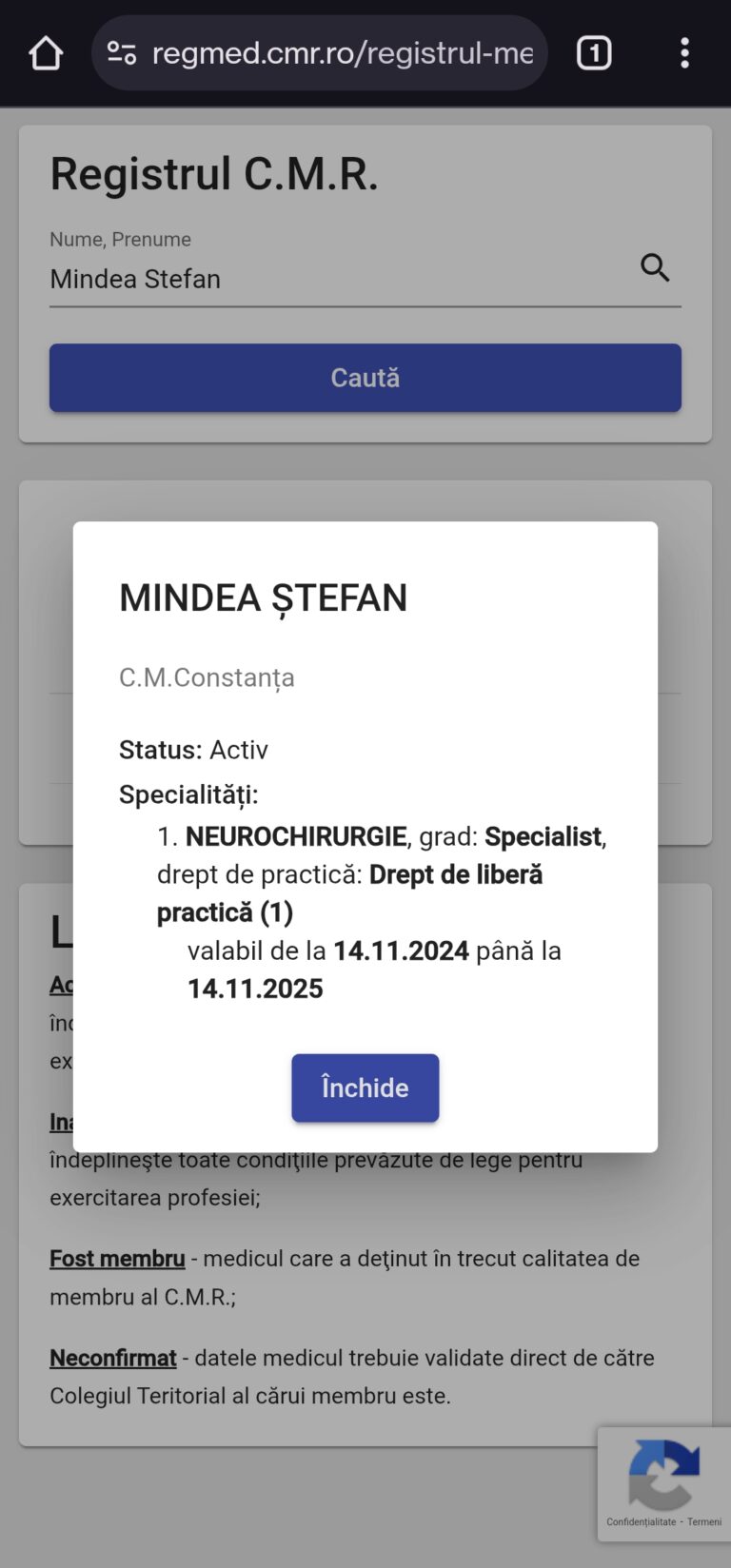Close the dialog with the Închide button
Image resolution: width=731 pixels, height=1568 pixels.
coord(365,1088)
